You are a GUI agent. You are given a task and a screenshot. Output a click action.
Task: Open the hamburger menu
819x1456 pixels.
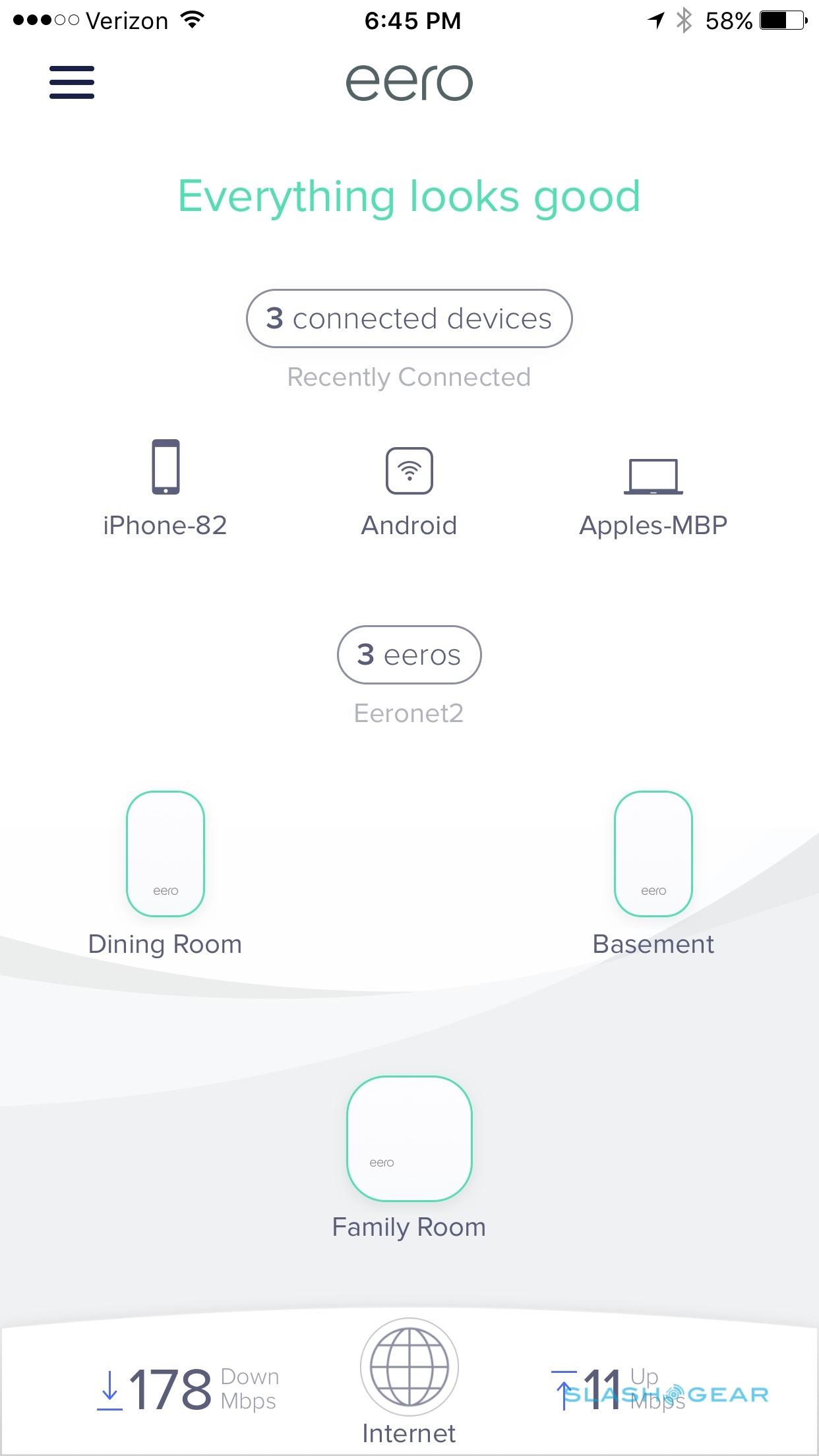(72, 82)
